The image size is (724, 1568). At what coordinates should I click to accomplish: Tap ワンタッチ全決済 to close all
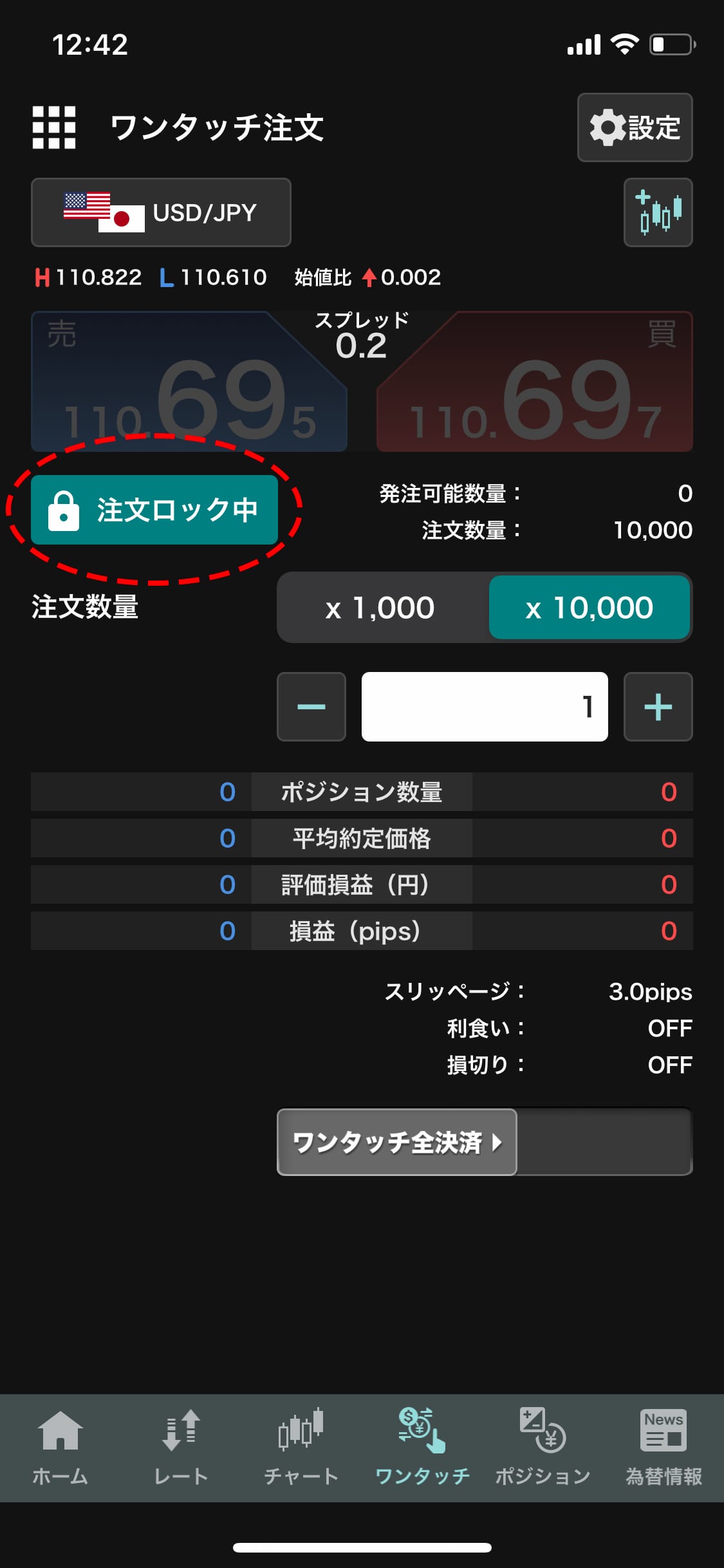(396, 1142)
